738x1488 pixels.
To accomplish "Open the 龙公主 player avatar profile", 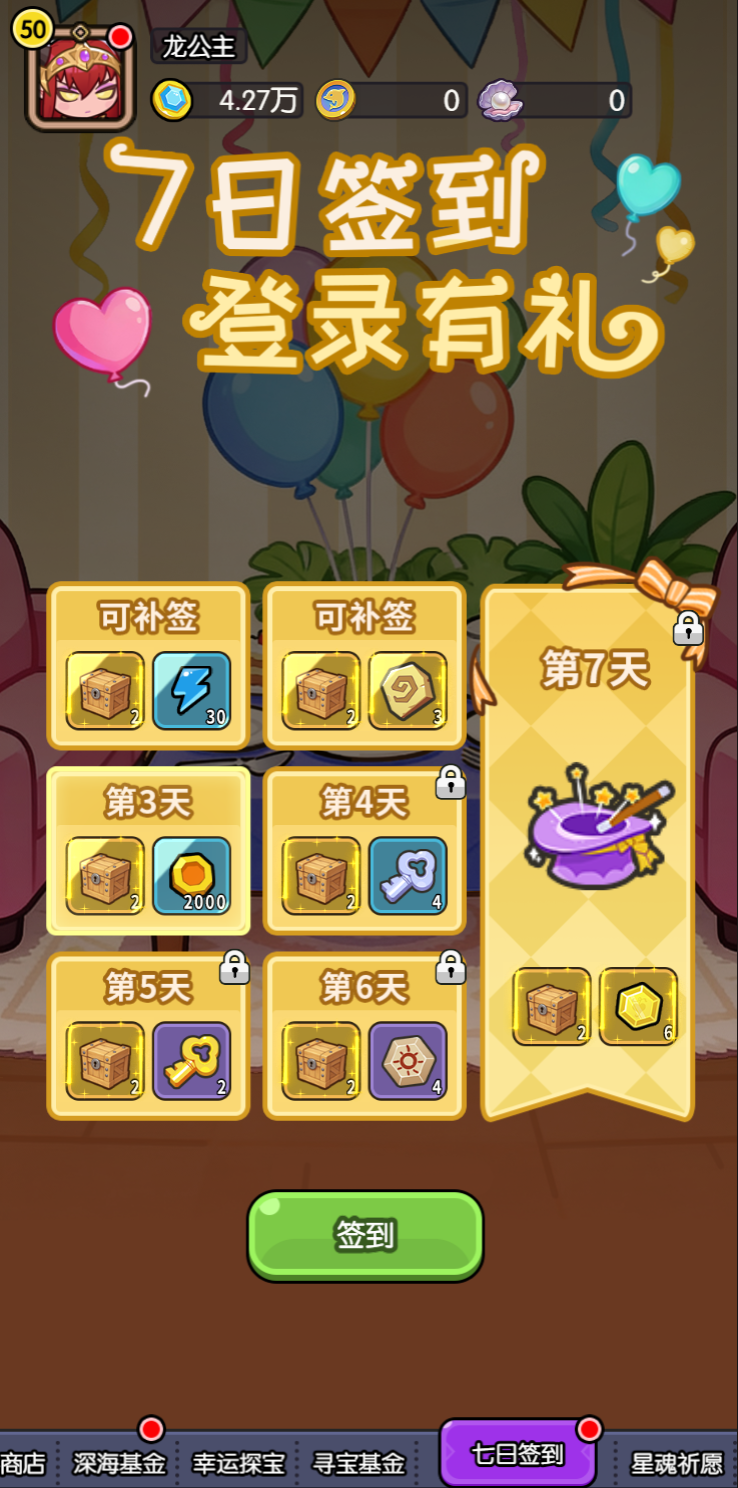I will point(80,80).
